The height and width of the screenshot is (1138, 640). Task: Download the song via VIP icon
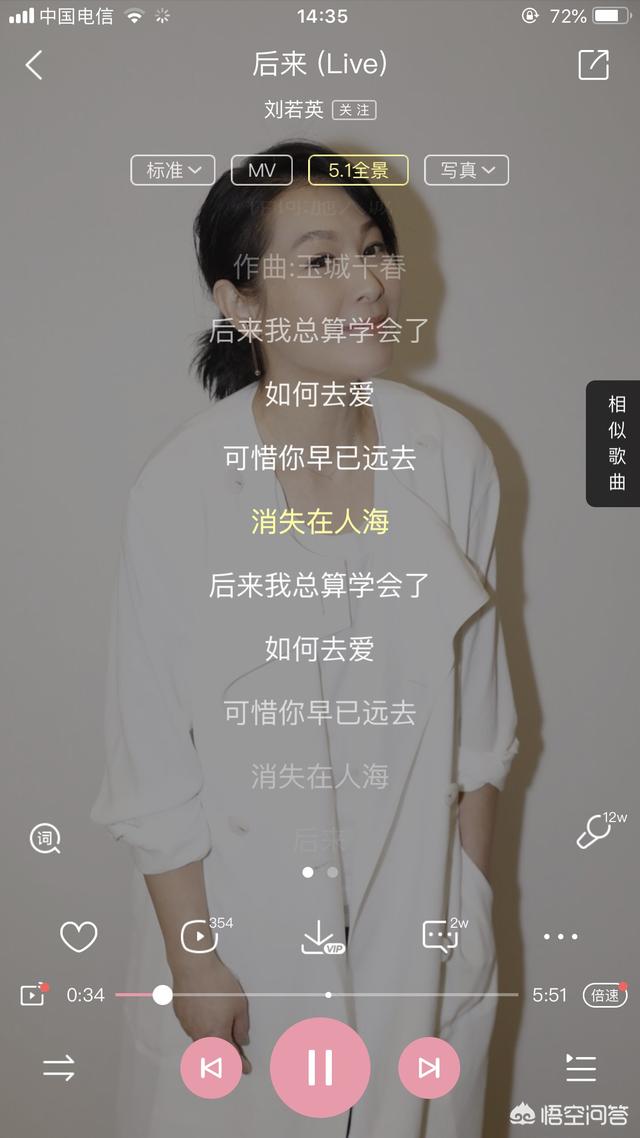coord(321,937)
